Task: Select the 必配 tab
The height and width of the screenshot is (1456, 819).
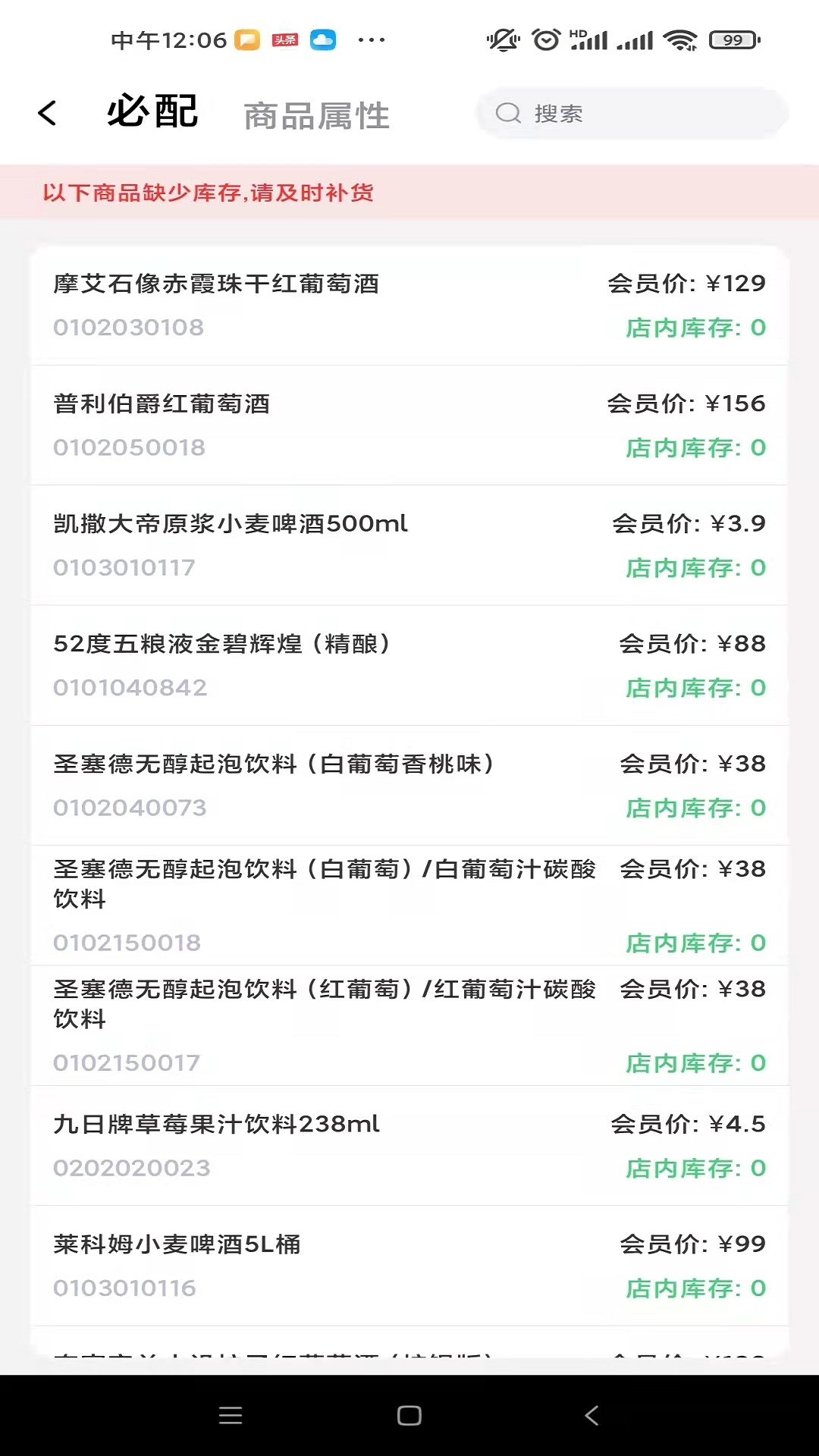Action: [152, 111]
